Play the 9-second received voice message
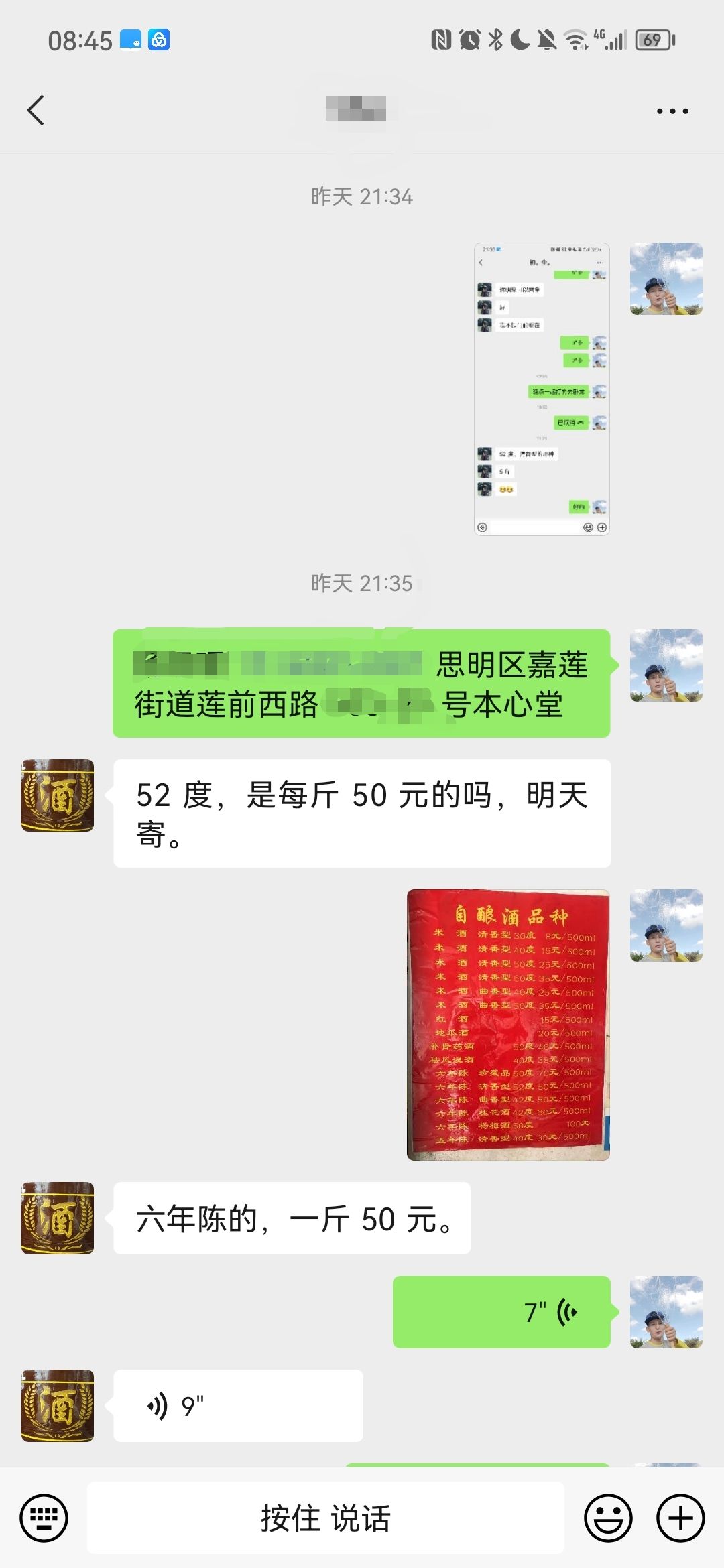724x1568 pixels. point(238,1406)
